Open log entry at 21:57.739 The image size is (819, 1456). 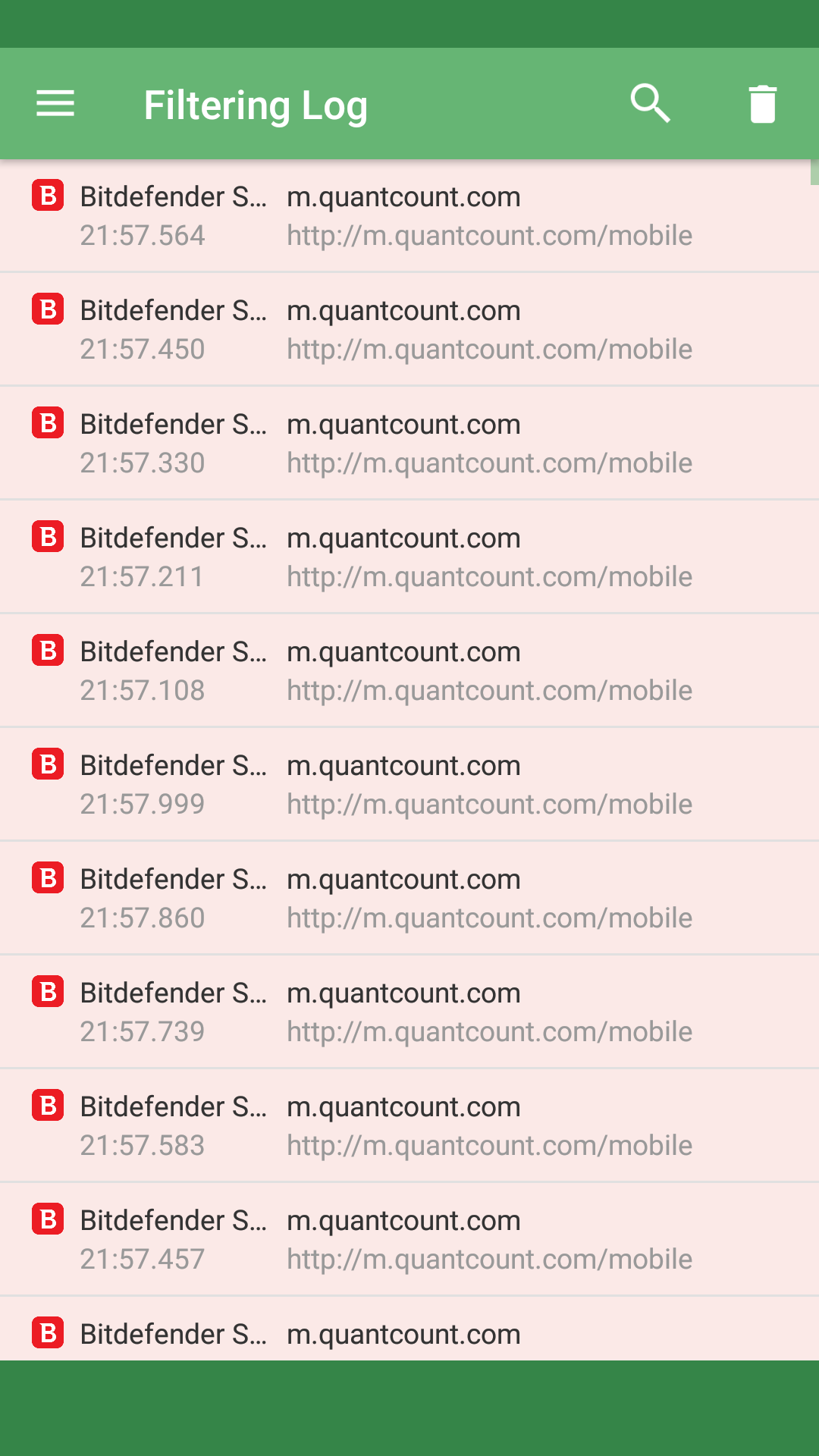point(409,1012)
